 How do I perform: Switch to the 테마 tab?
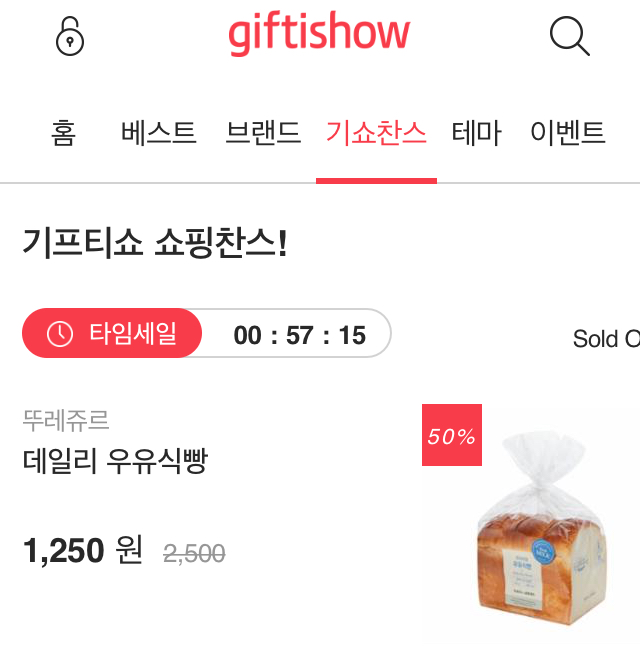tap(476, 133)
